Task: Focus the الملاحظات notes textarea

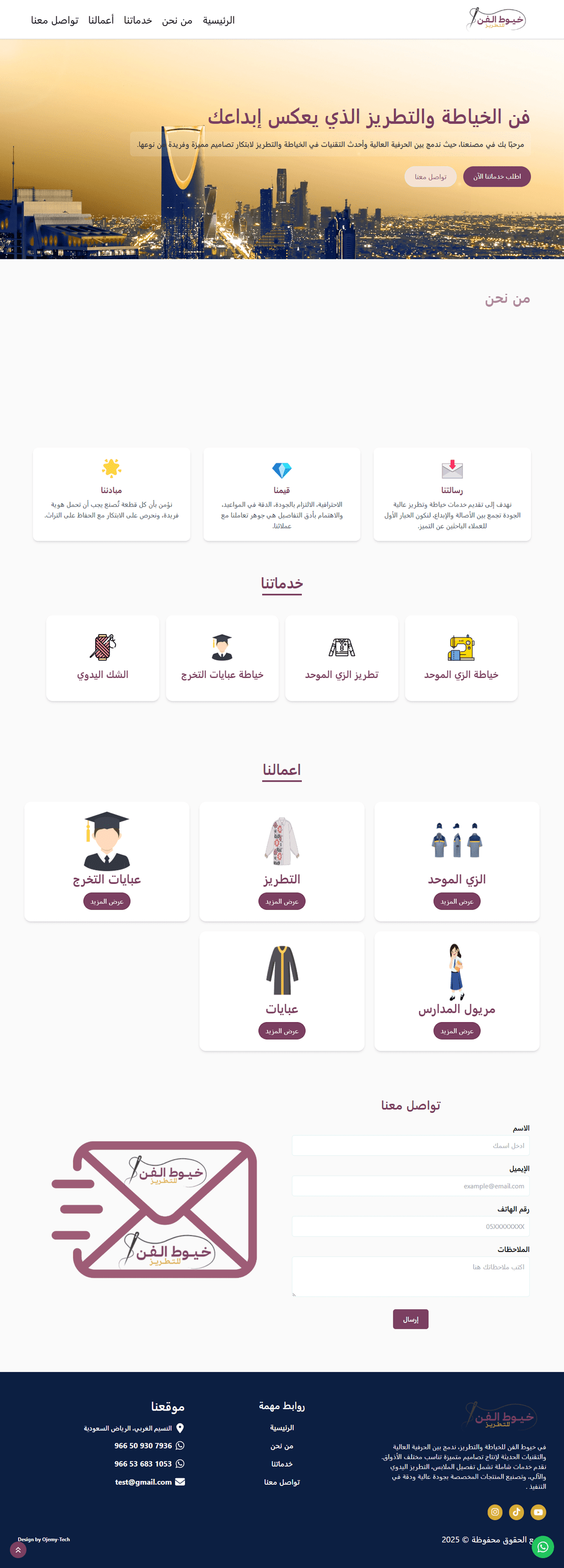Action: 410,1277
